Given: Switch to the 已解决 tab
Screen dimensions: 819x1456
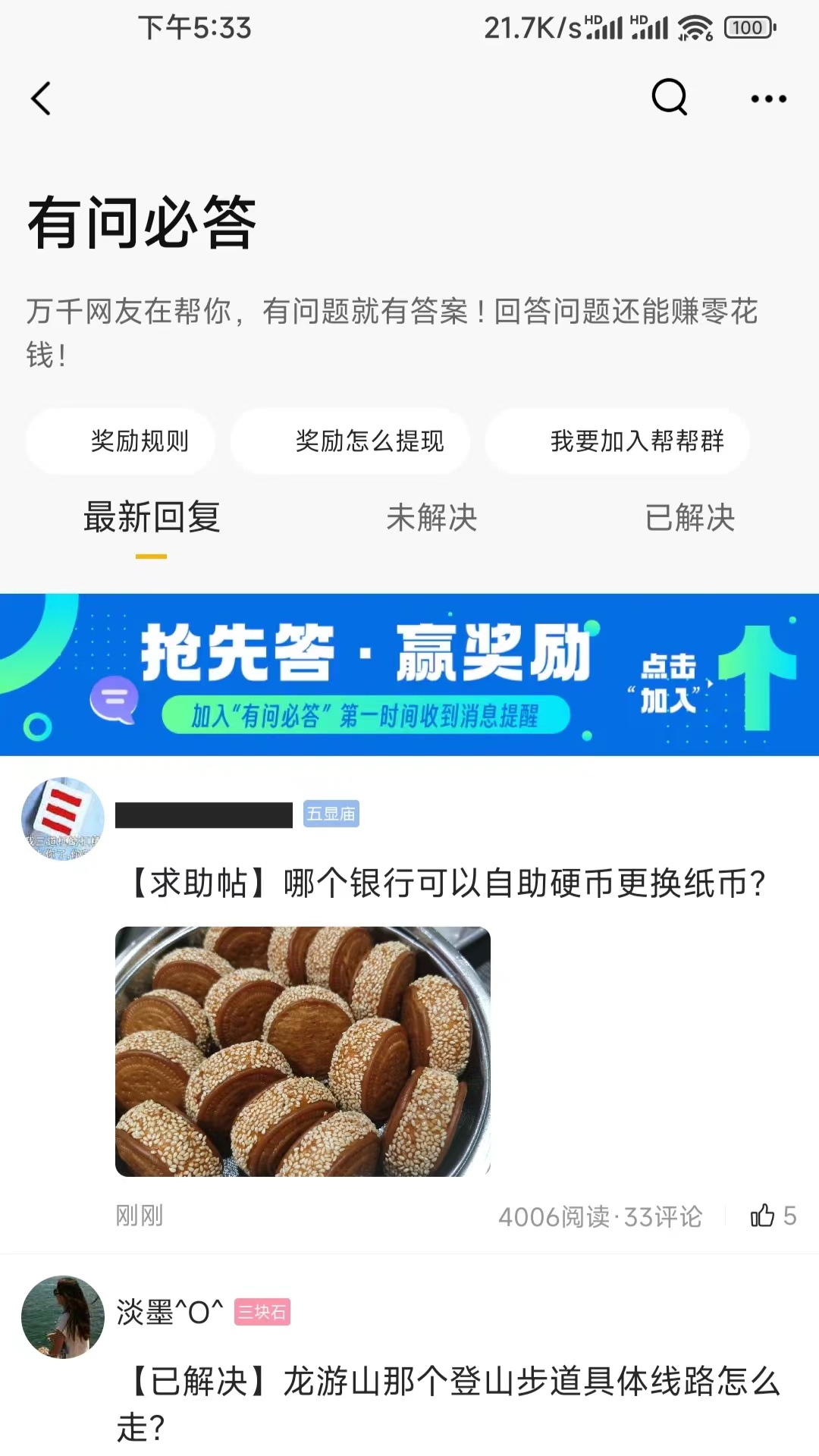Looking at the screenshot, I should click(x=689, y=519).
